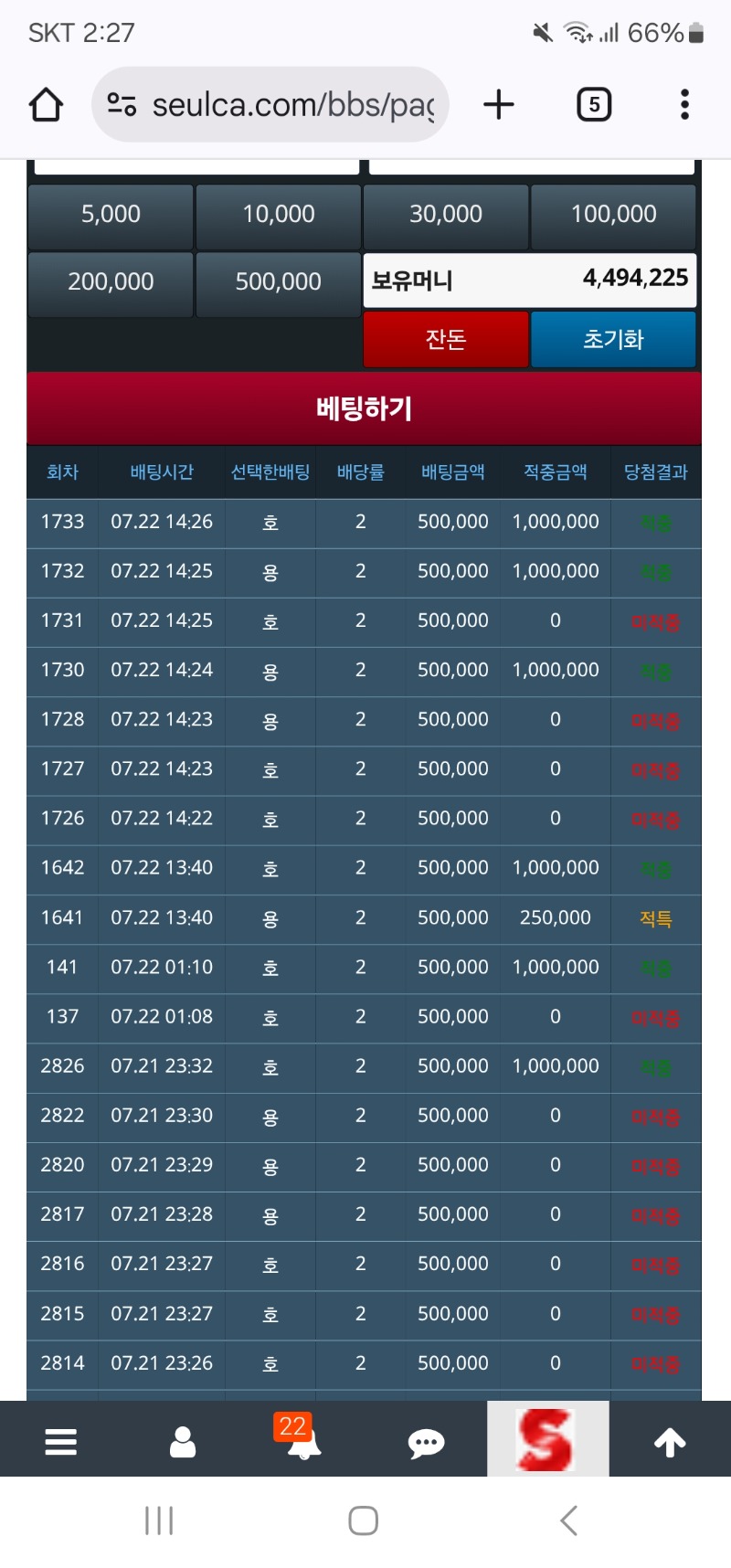The image size is (731, 1568).
Task: Open the hamburger menu in bottom bar
Action: click(61, 1441)
